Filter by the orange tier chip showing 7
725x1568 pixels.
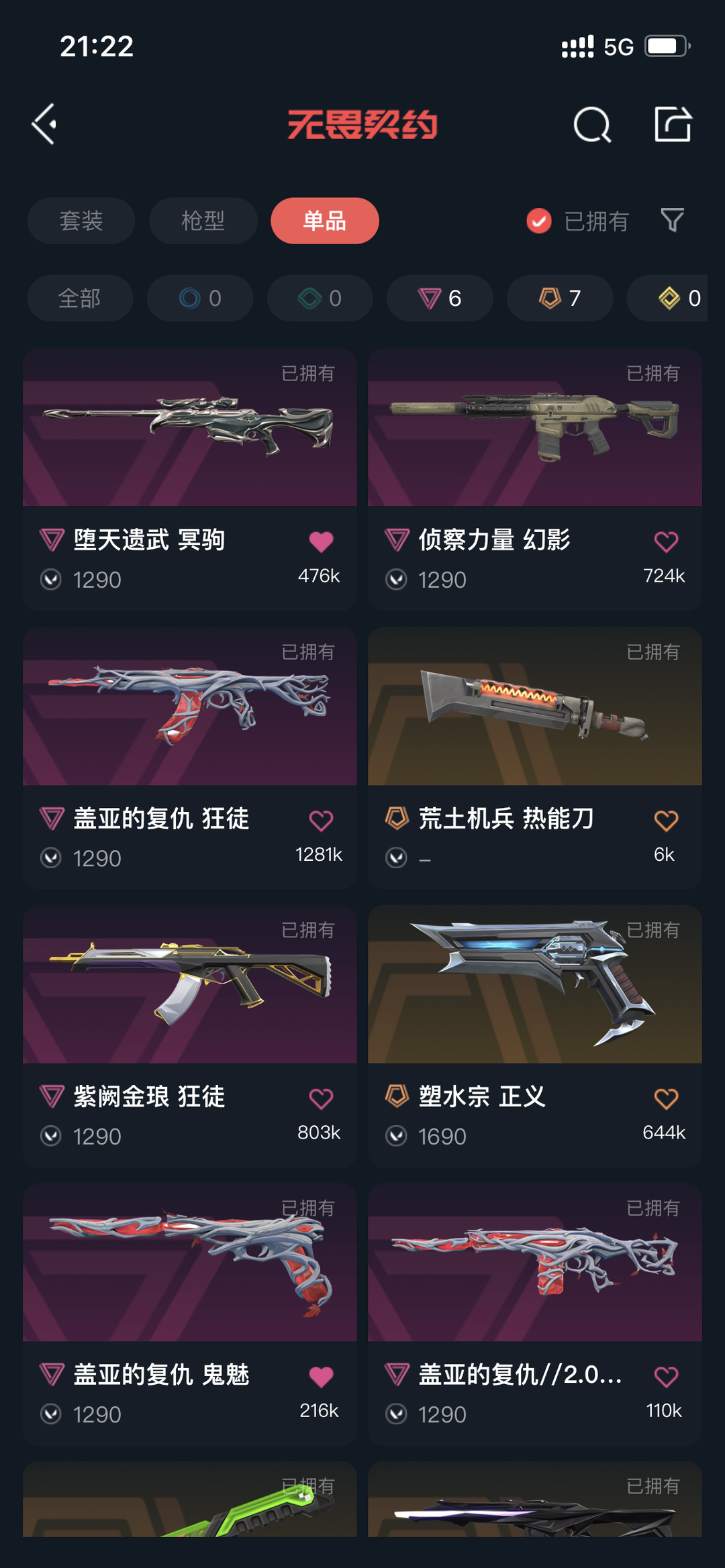[560, 298]
